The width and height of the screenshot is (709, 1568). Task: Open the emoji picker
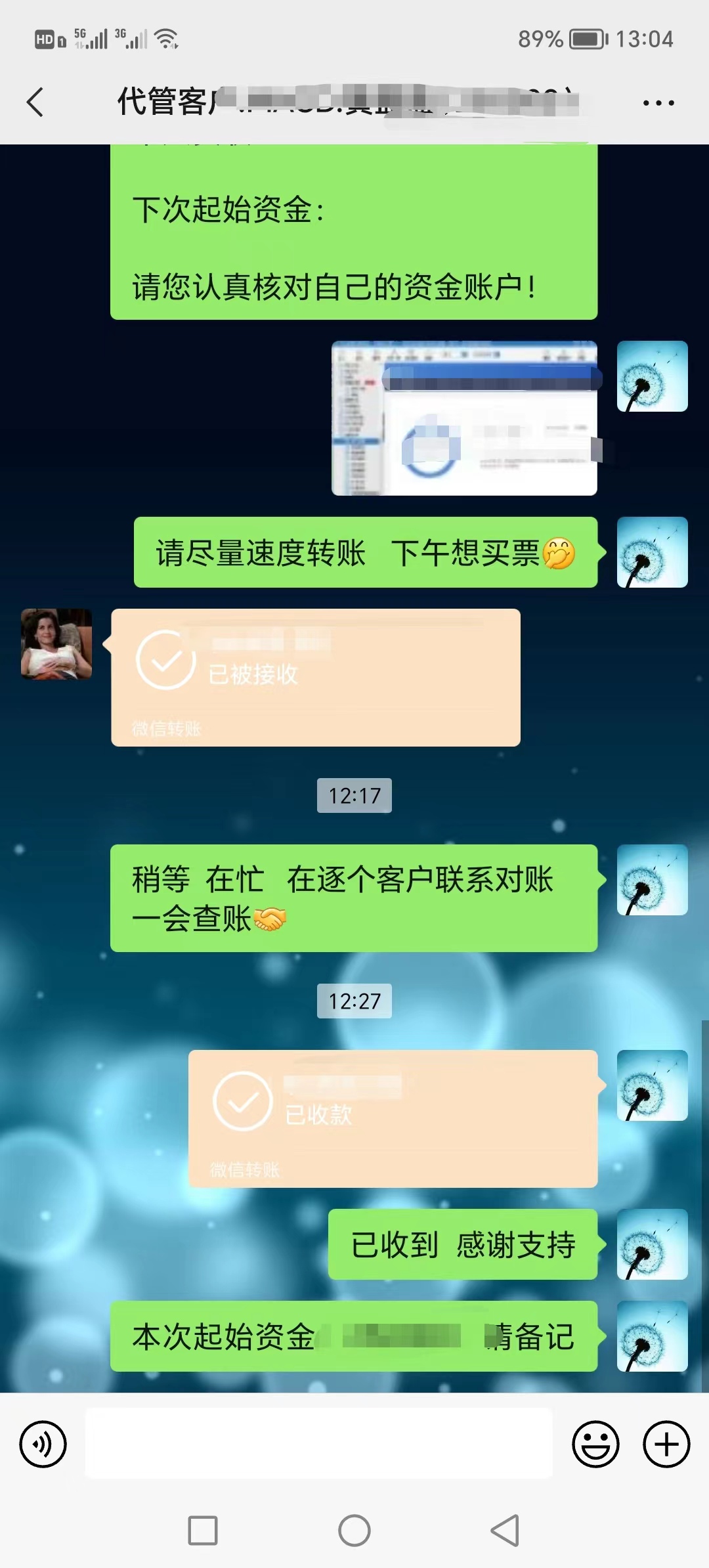coord(595,1444)
